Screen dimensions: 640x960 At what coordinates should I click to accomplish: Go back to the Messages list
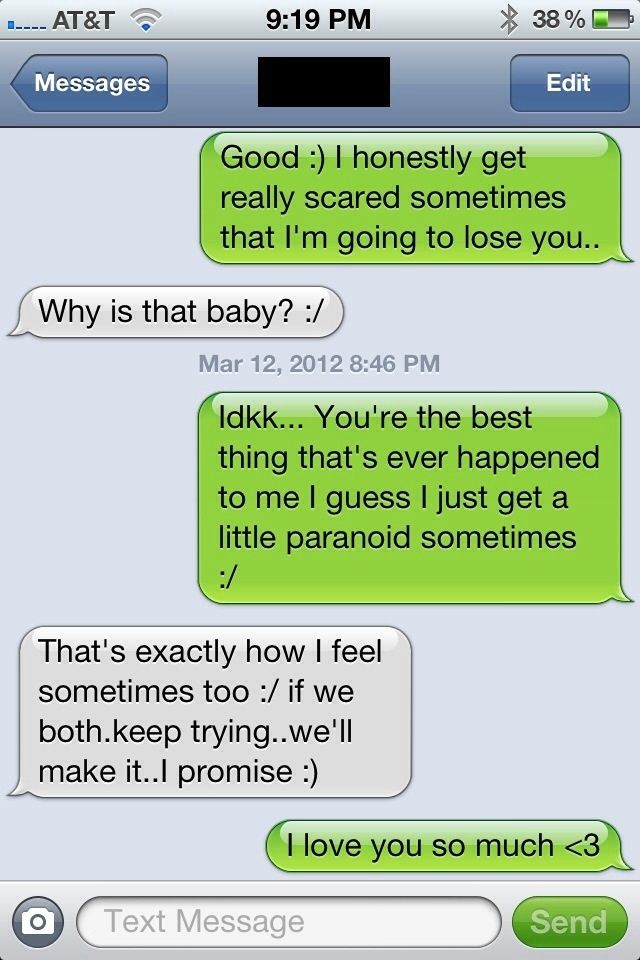point(90,83)
